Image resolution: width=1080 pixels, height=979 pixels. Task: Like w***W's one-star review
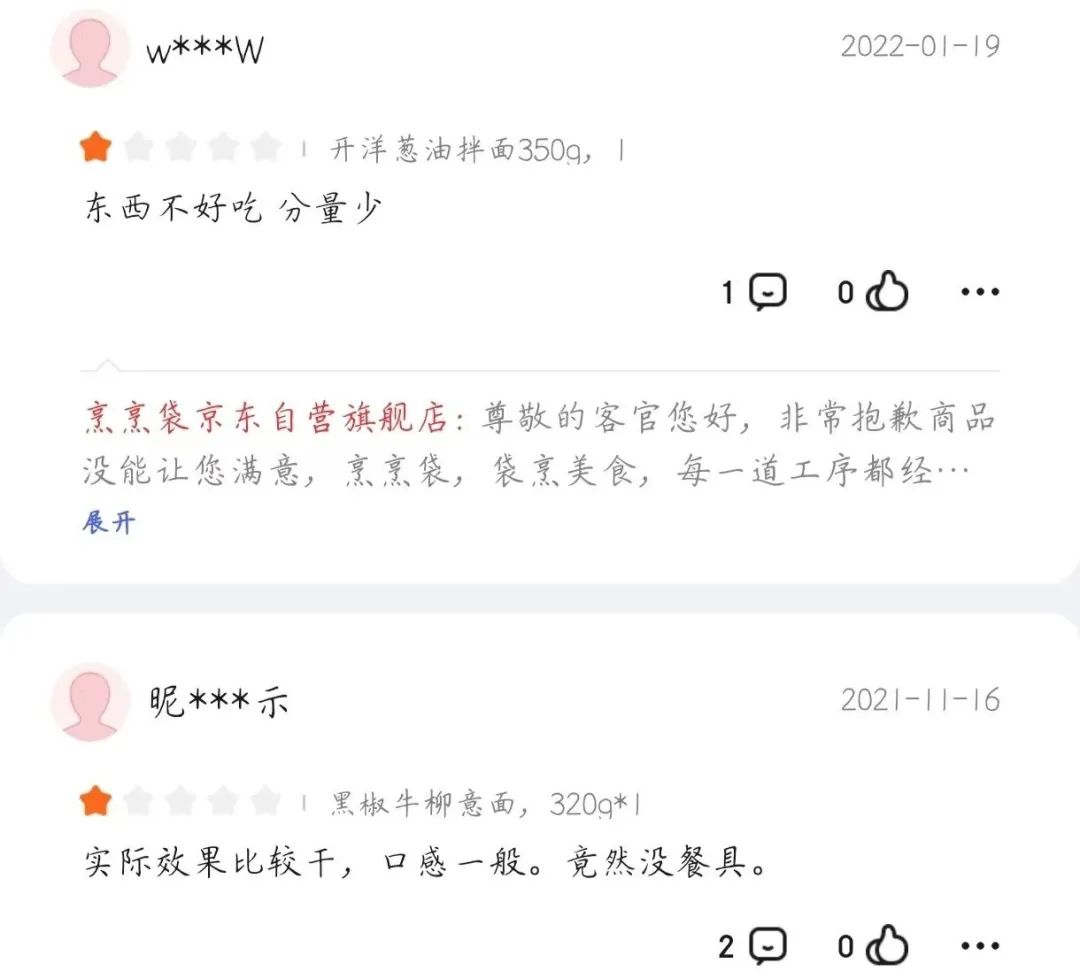coord(886,292)
